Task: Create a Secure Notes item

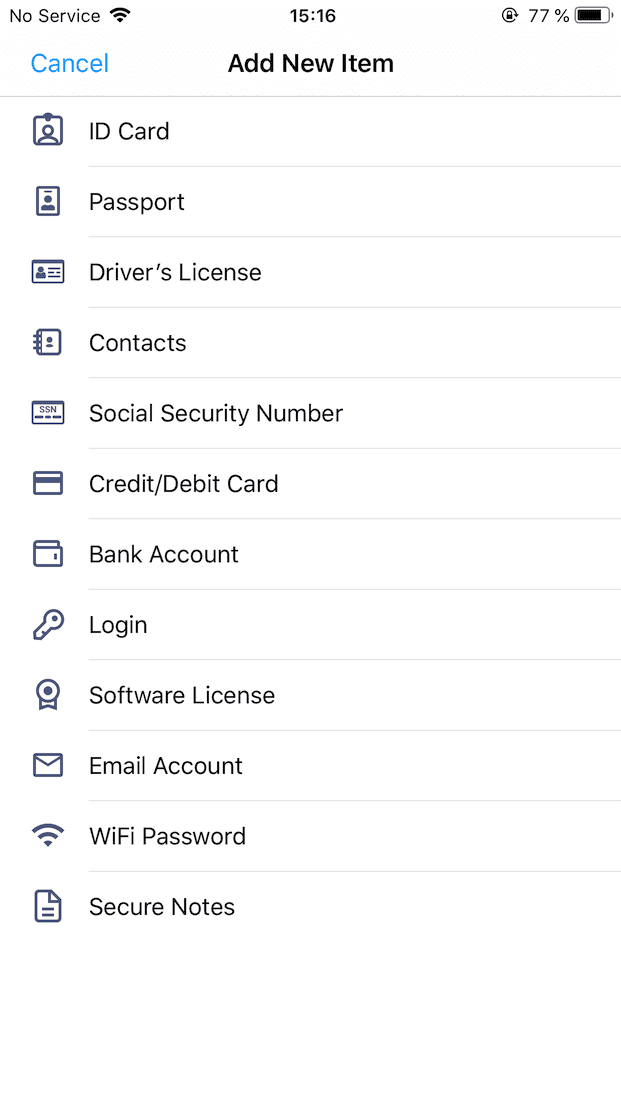Action: point(162,907)
